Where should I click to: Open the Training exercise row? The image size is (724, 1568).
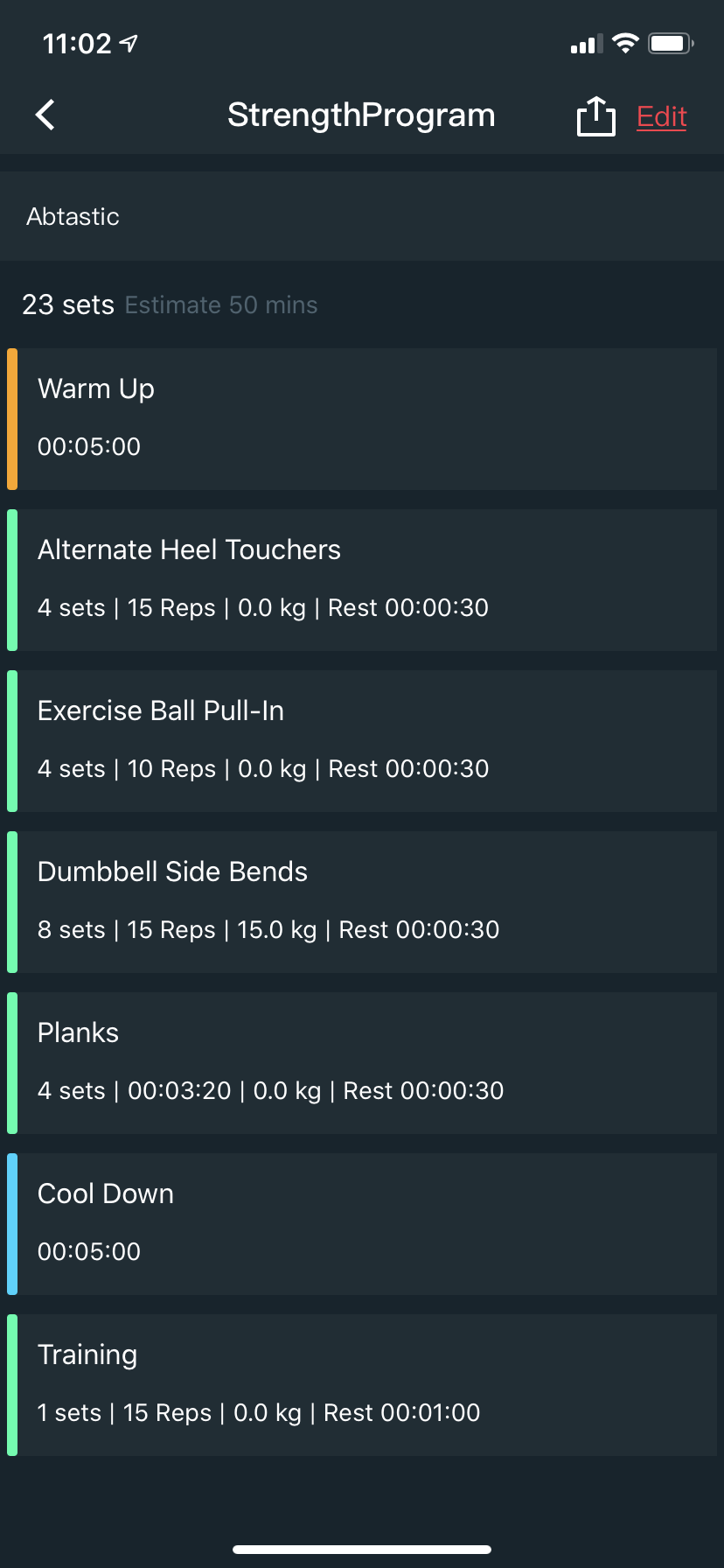(362, 1384)
